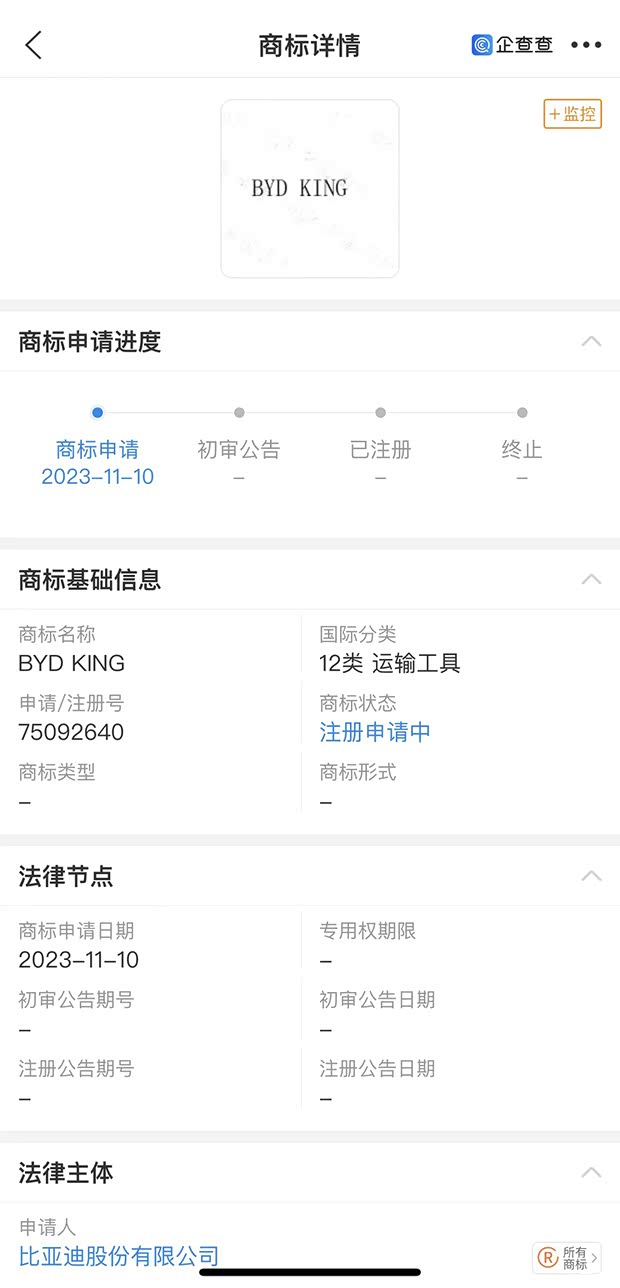The height and width of the screenshot is (1288, 620).
Task: Open the three-dot overflow menu
Action: point(586,45)
